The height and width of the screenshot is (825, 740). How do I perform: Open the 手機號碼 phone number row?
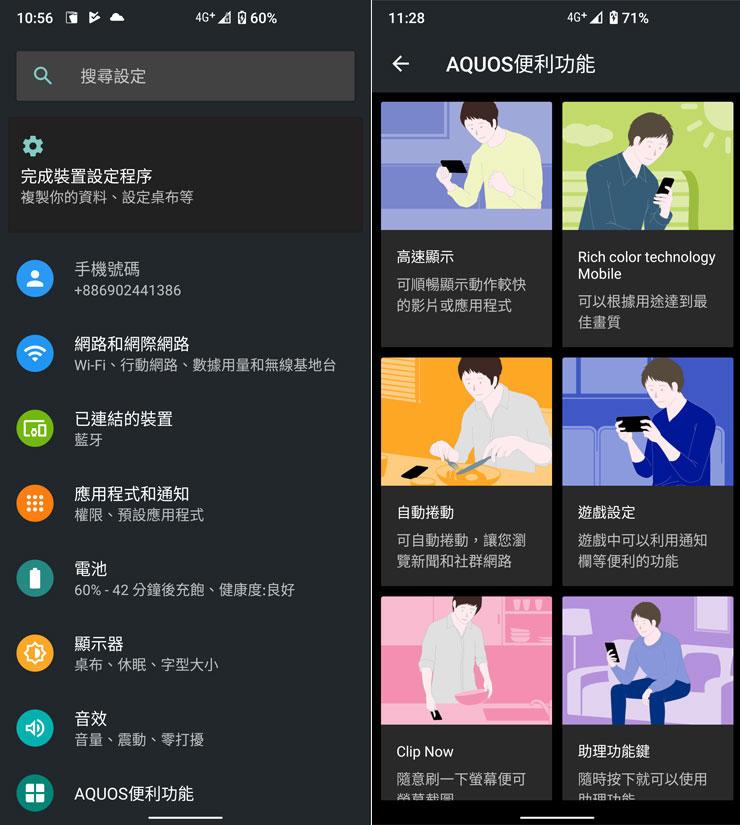[185, 279]
